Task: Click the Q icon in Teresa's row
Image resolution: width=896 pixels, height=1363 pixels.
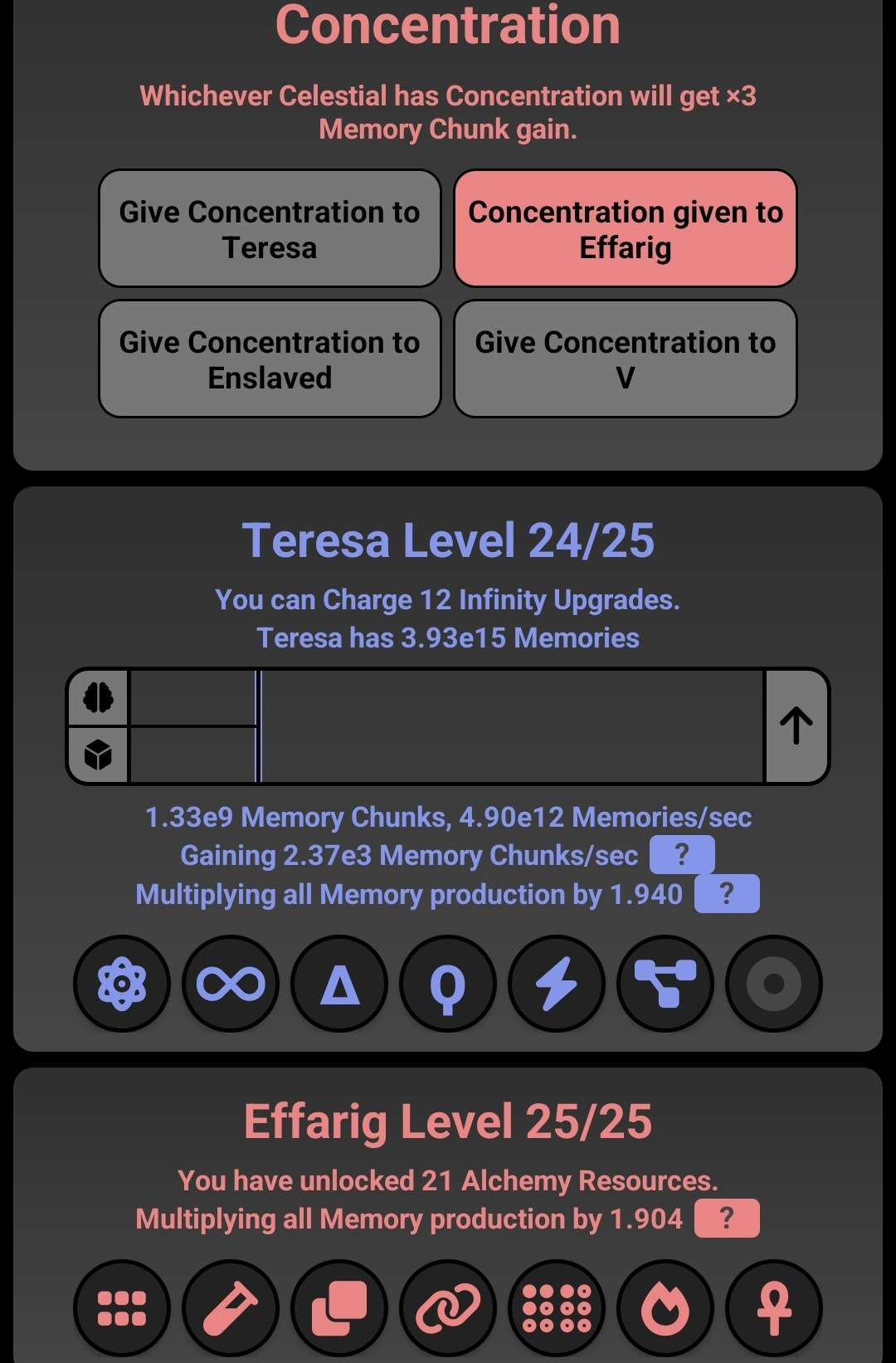Action: (447, 983)
